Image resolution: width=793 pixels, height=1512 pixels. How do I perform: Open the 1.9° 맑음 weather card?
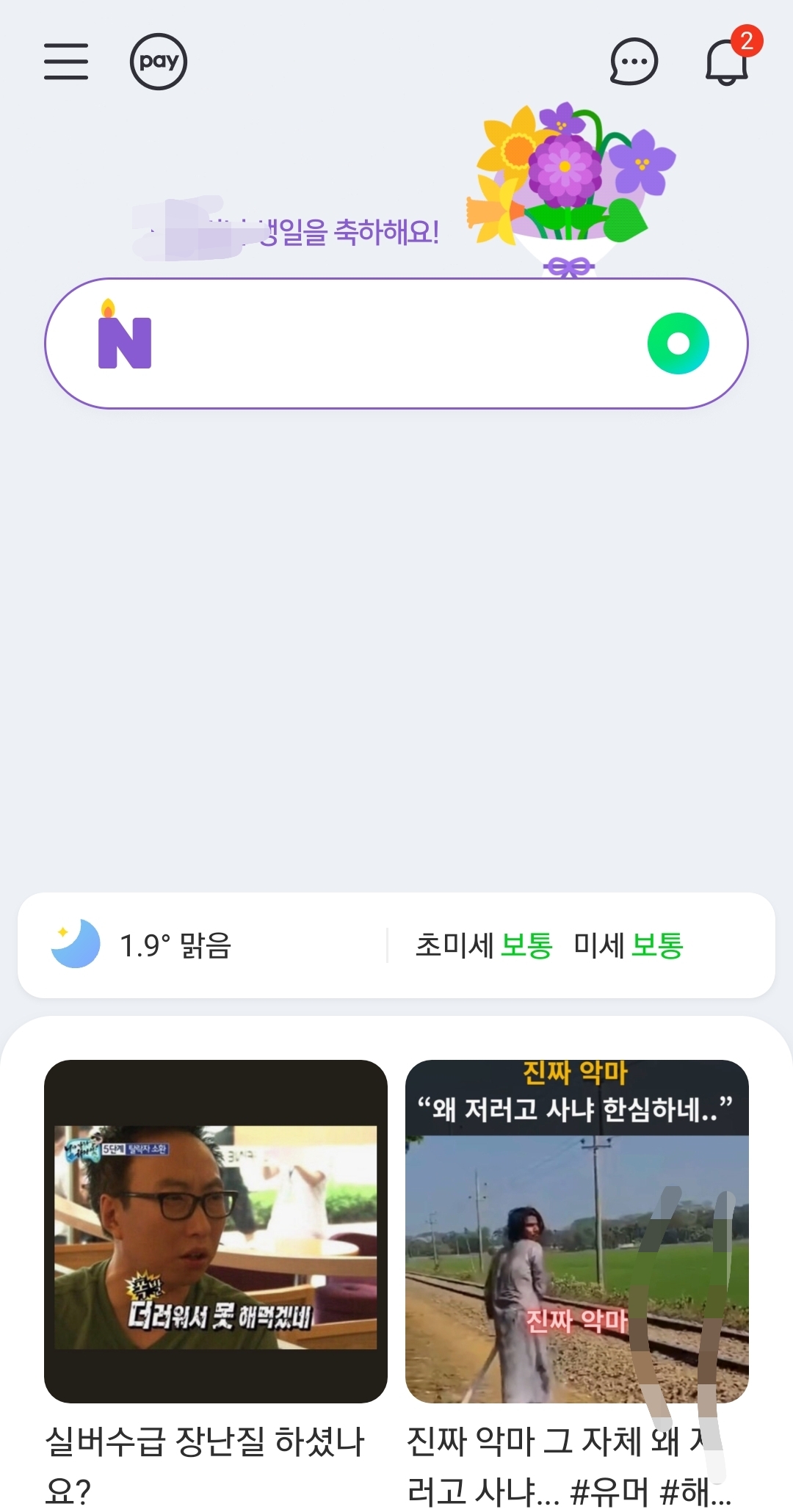176,945
